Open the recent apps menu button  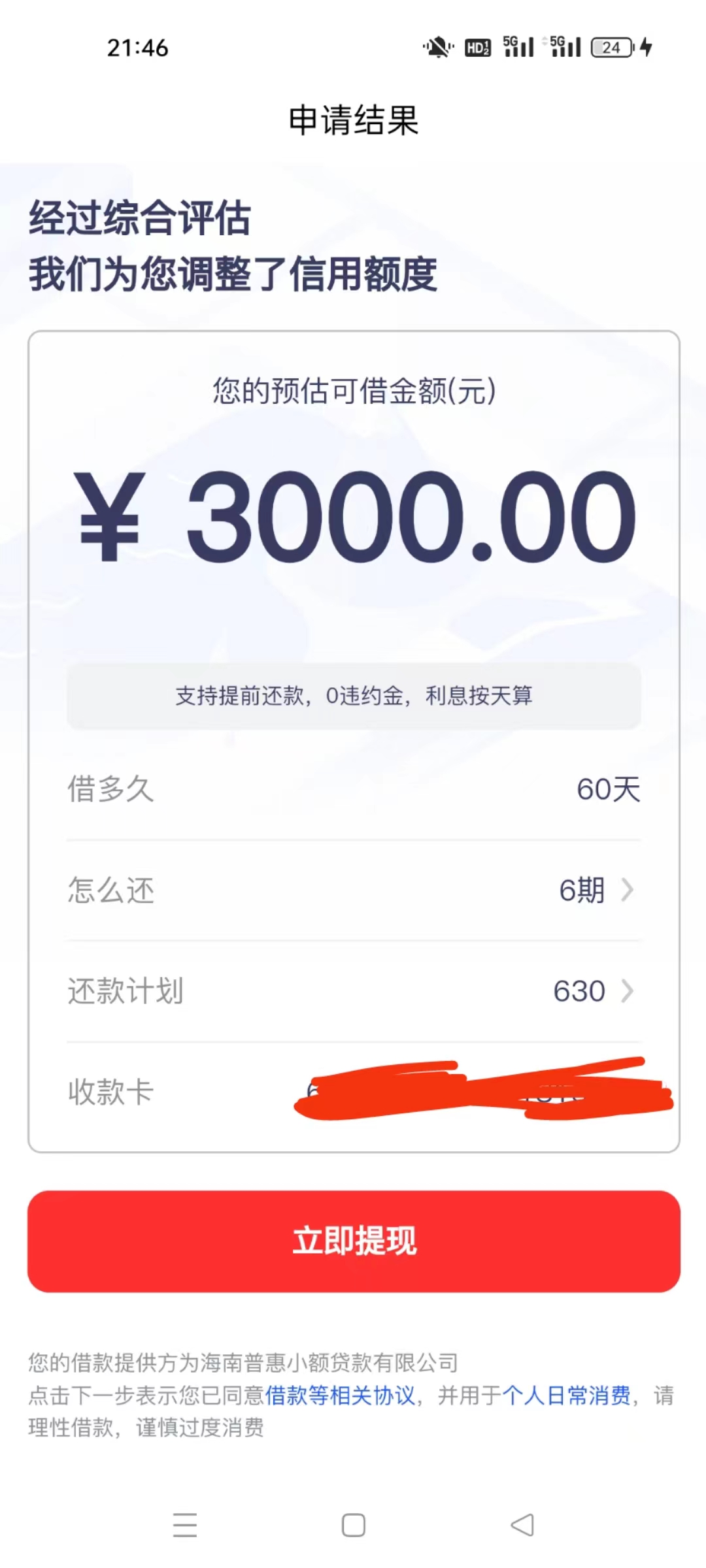click(185, 1526)
